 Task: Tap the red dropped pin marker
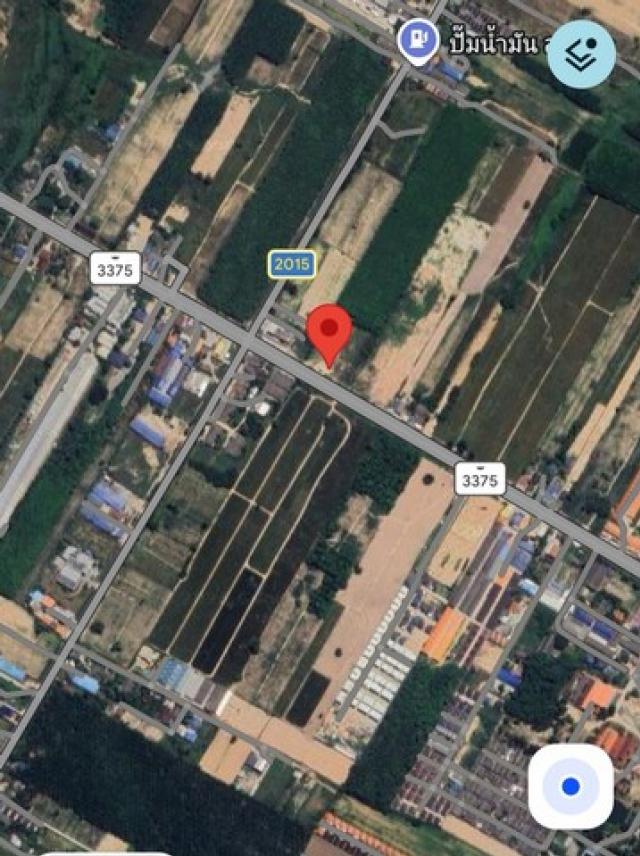click(x=328, y=331)
